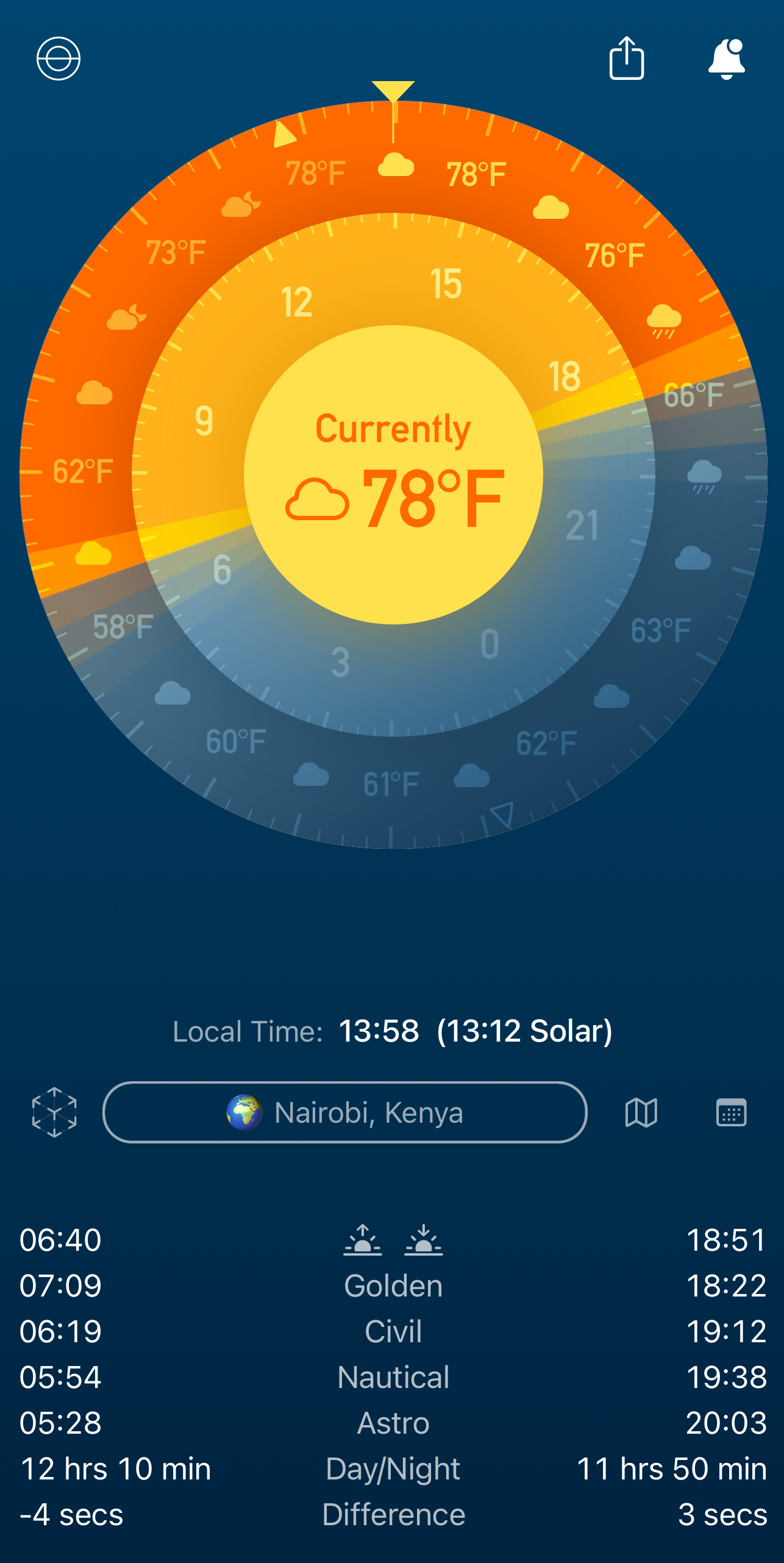Open the notifications bell
This screenshot has width=784, height=1563.
(x=727, y=59)
